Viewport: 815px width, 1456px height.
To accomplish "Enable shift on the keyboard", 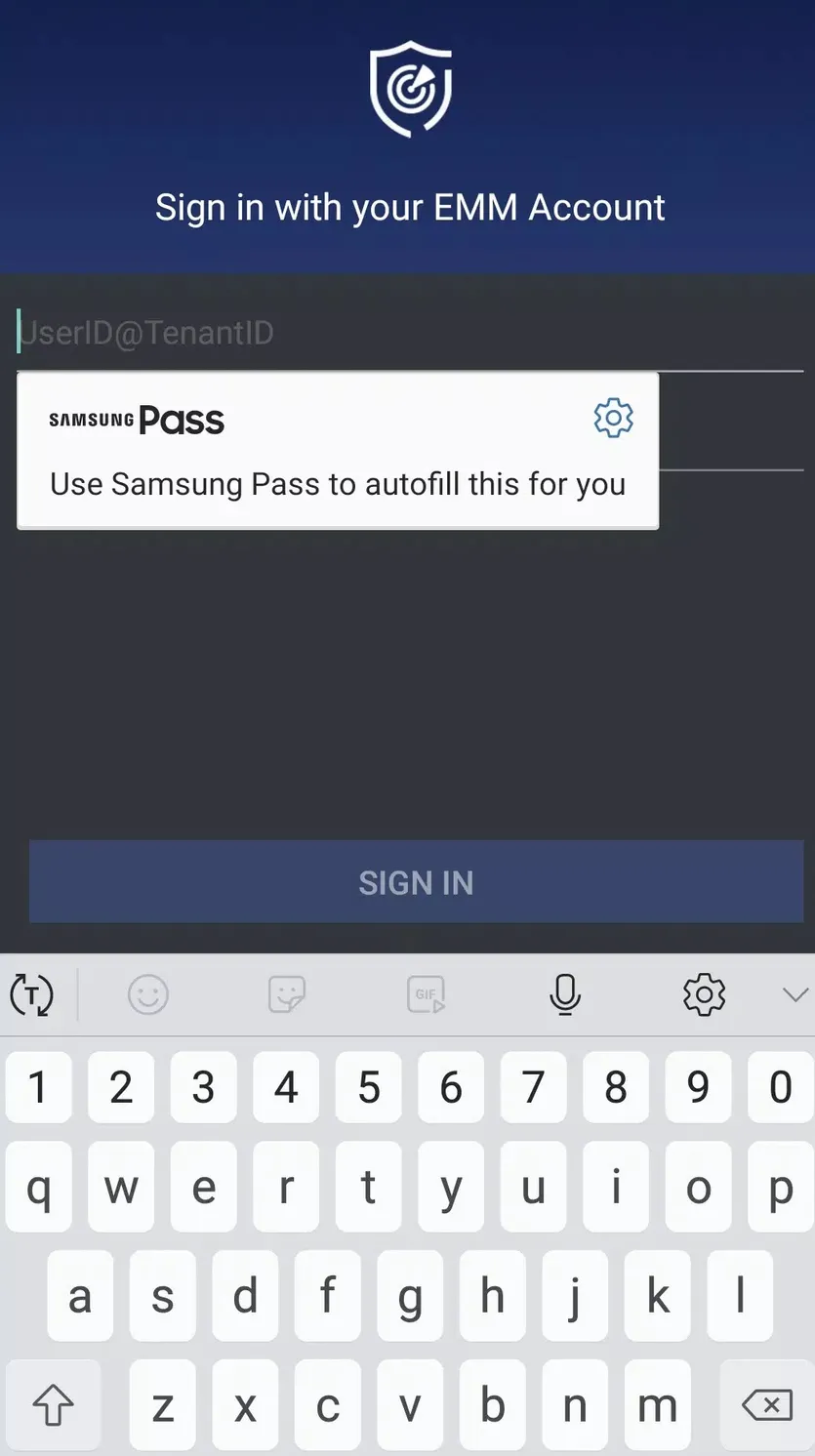I will point(54,1405).
